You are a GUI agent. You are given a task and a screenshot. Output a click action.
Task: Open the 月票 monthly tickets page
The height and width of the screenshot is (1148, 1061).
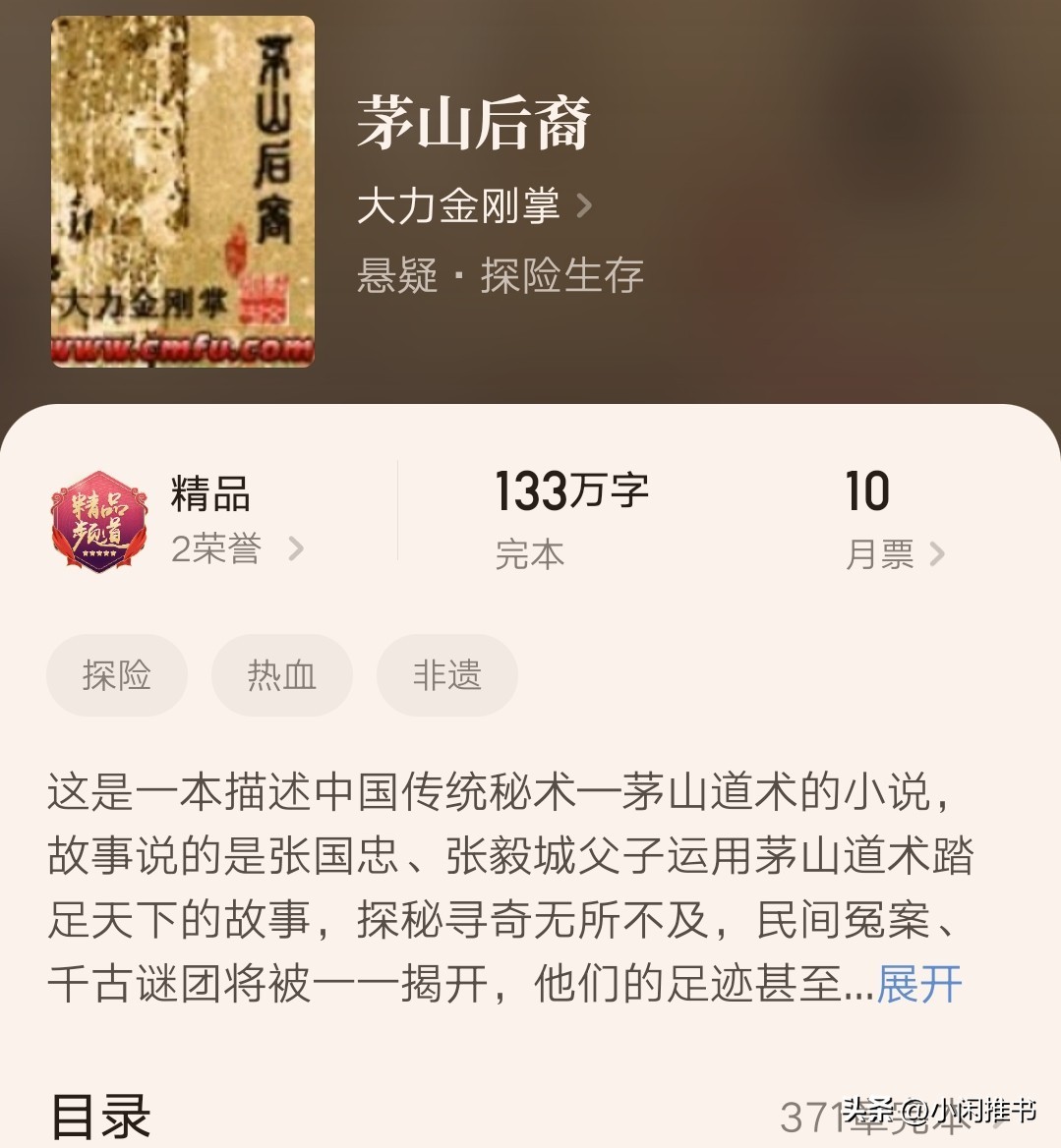click(894, 554)
